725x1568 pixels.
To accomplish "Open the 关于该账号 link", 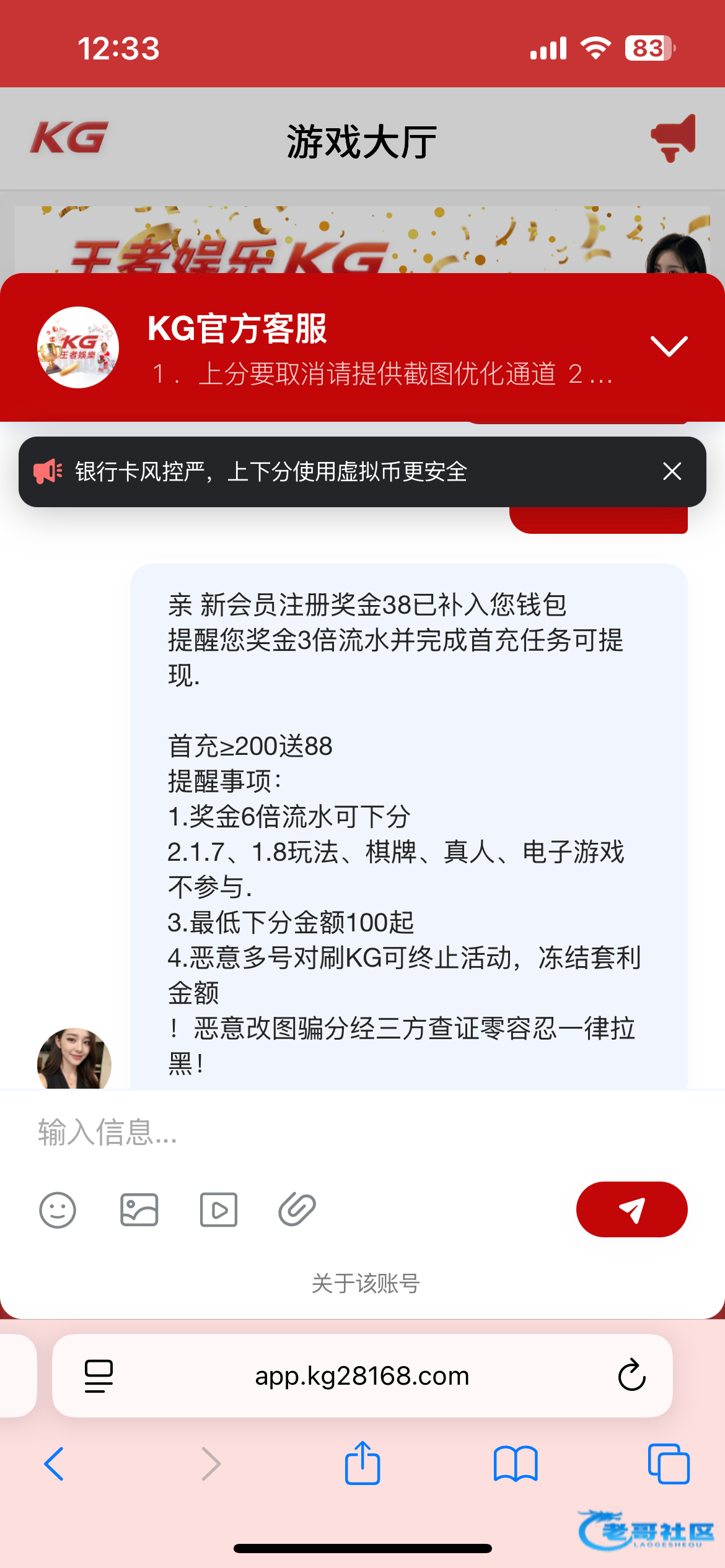I will tap(366, 1284).
